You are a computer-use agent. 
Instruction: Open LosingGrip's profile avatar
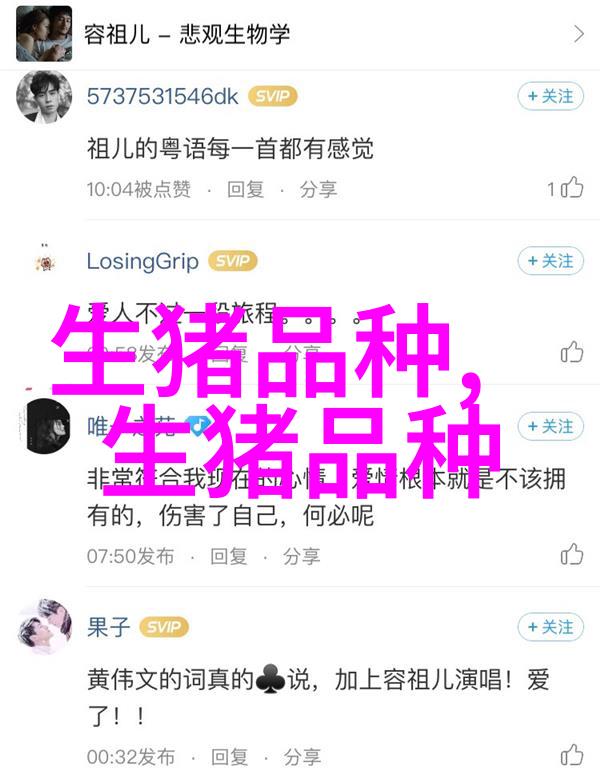[x=44, y=262]
